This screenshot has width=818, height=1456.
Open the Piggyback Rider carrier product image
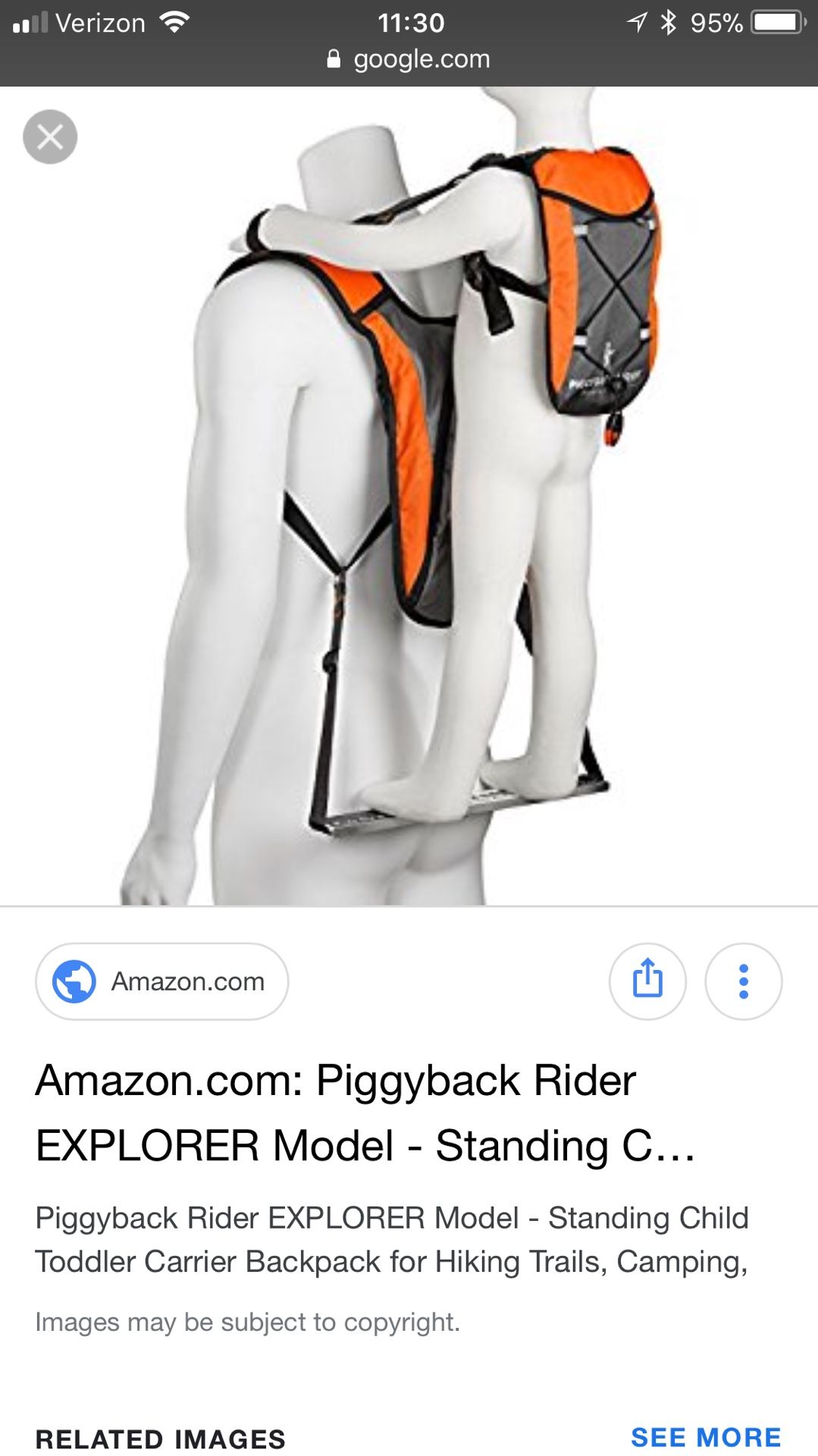tap(409, 496)
